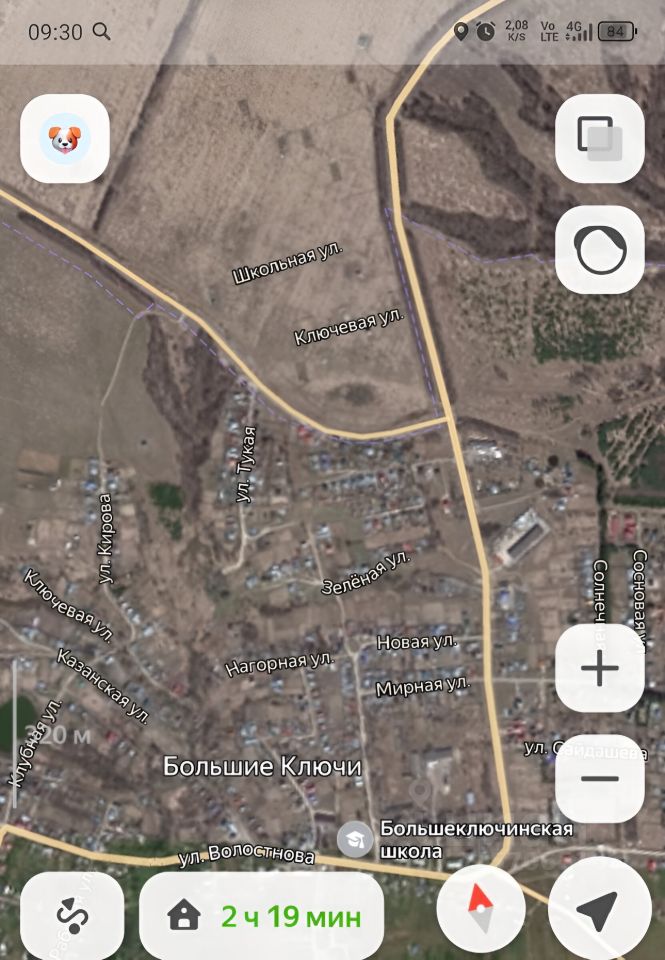Screen dimensions: 665x960
Task: Tap the round Alice assistant button
Action: pyautogui.click(x=599, y=250)
